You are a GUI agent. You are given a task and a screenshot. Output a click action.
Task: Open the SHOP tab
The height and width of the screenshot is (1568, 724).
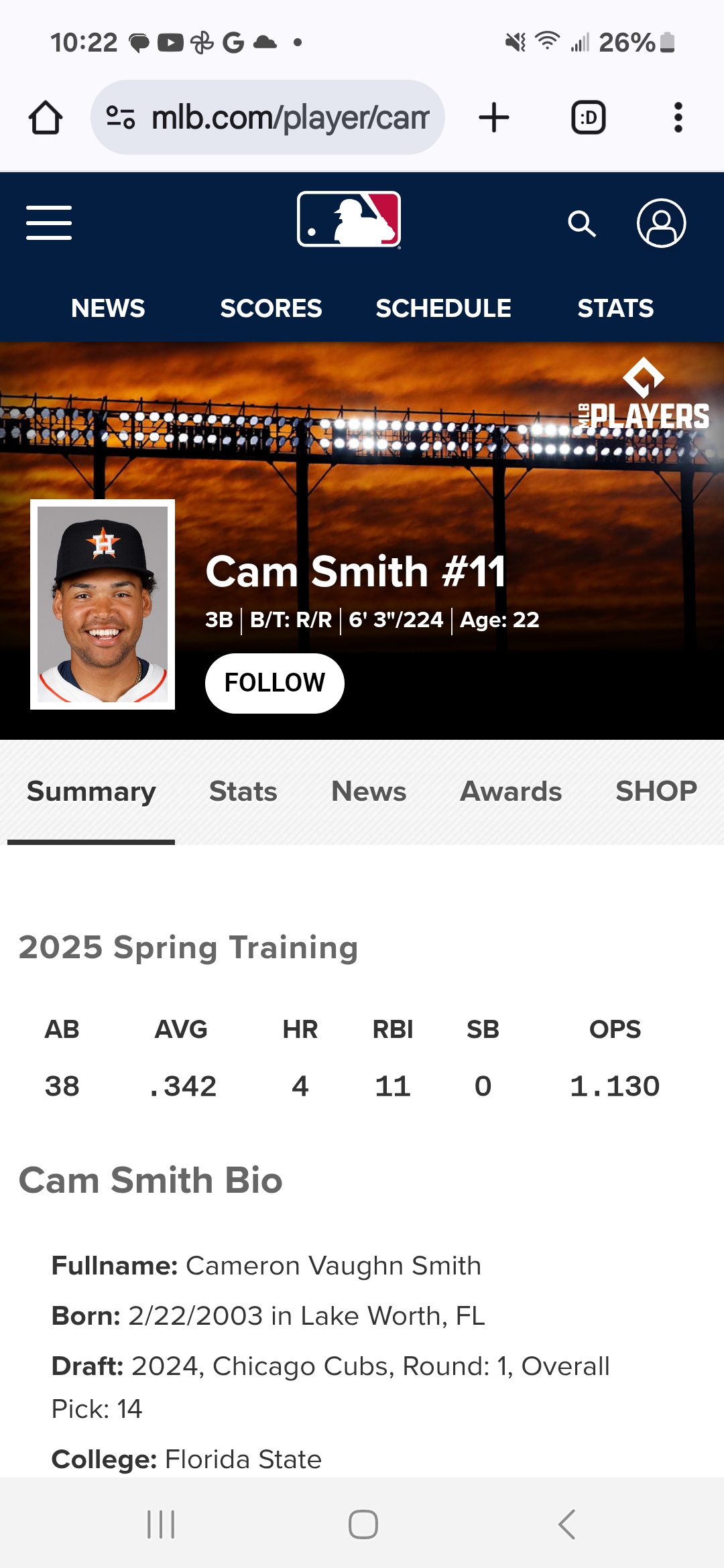656,791
